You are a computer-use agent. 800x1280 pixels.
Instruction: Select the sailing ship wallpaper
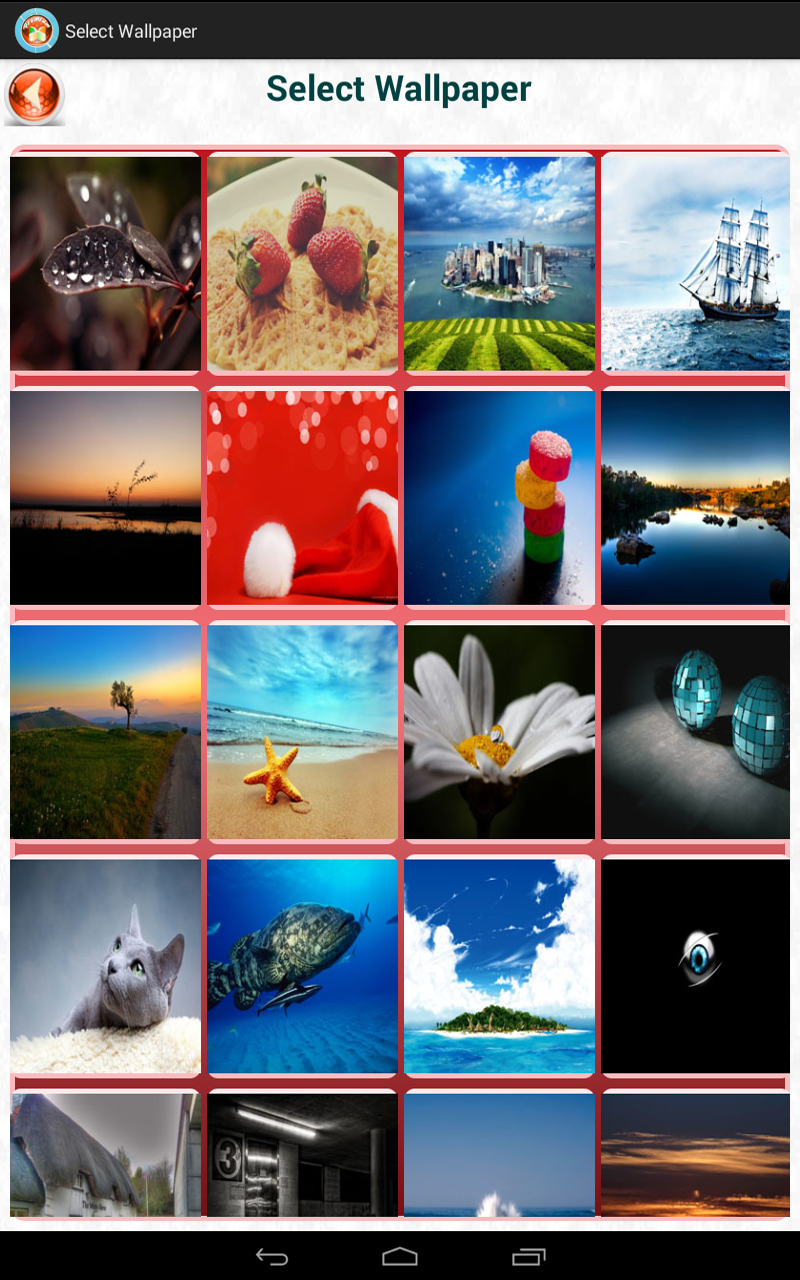click(x=696, y=264)
